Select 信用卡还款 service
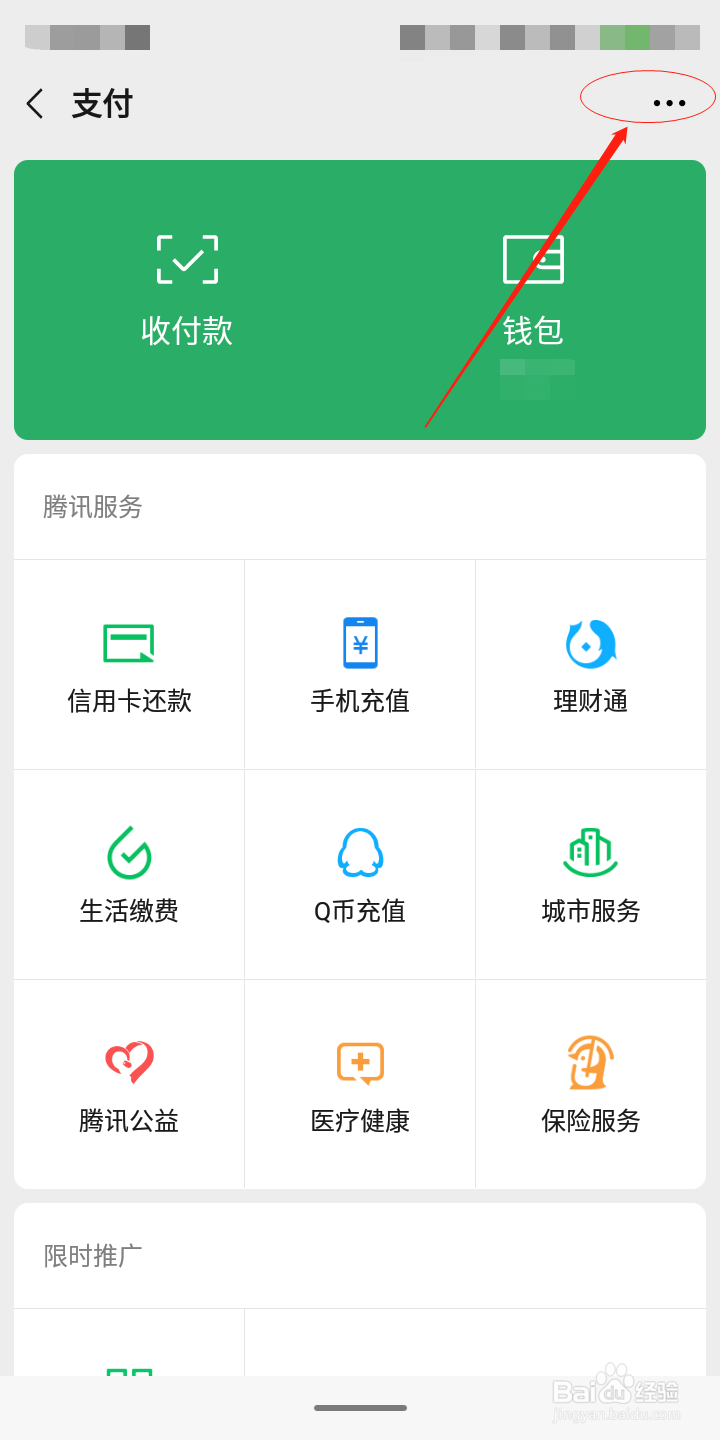 (x=129, y=665)
